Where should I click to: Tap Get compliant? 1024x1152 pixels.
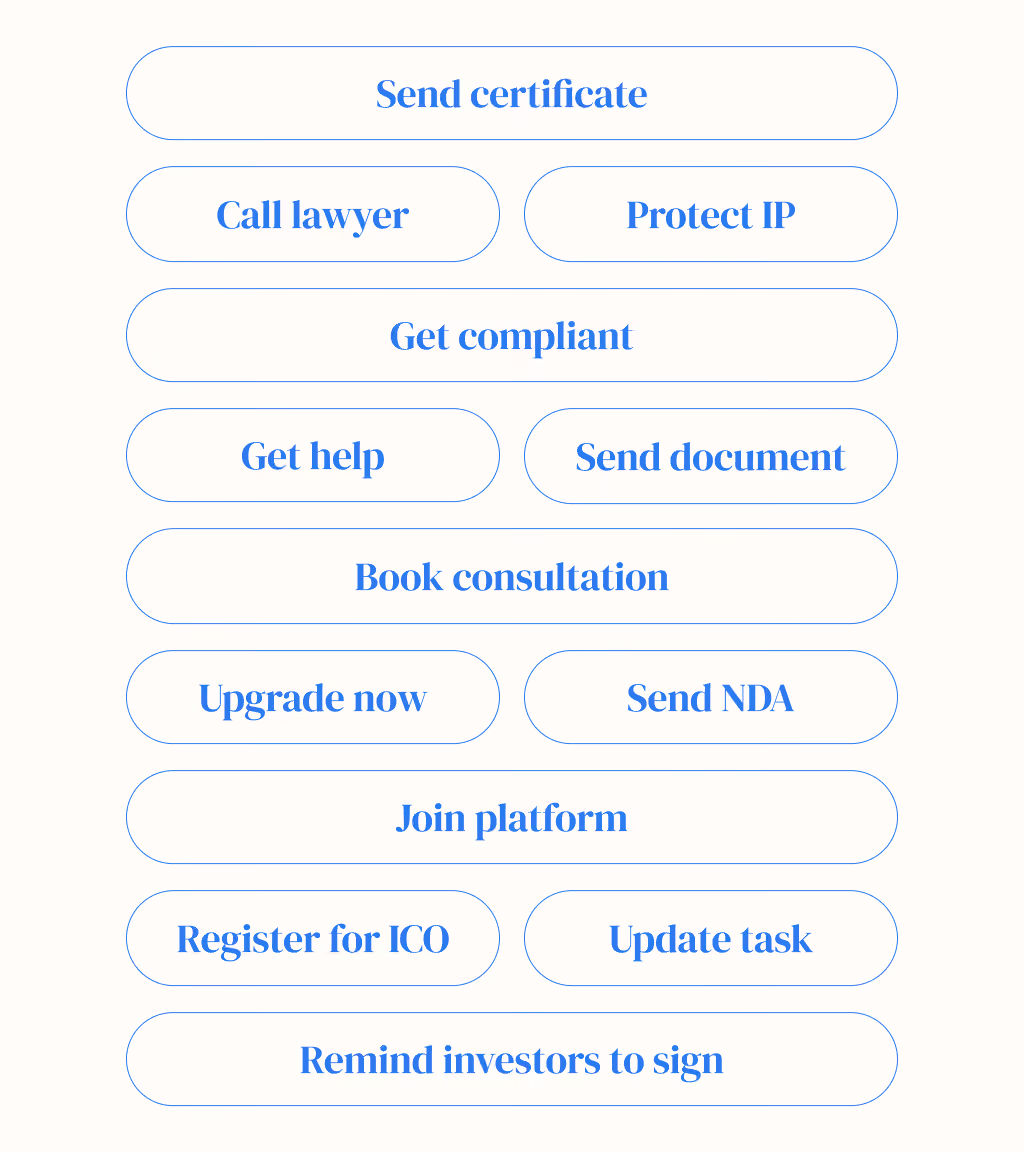point(511,335)
